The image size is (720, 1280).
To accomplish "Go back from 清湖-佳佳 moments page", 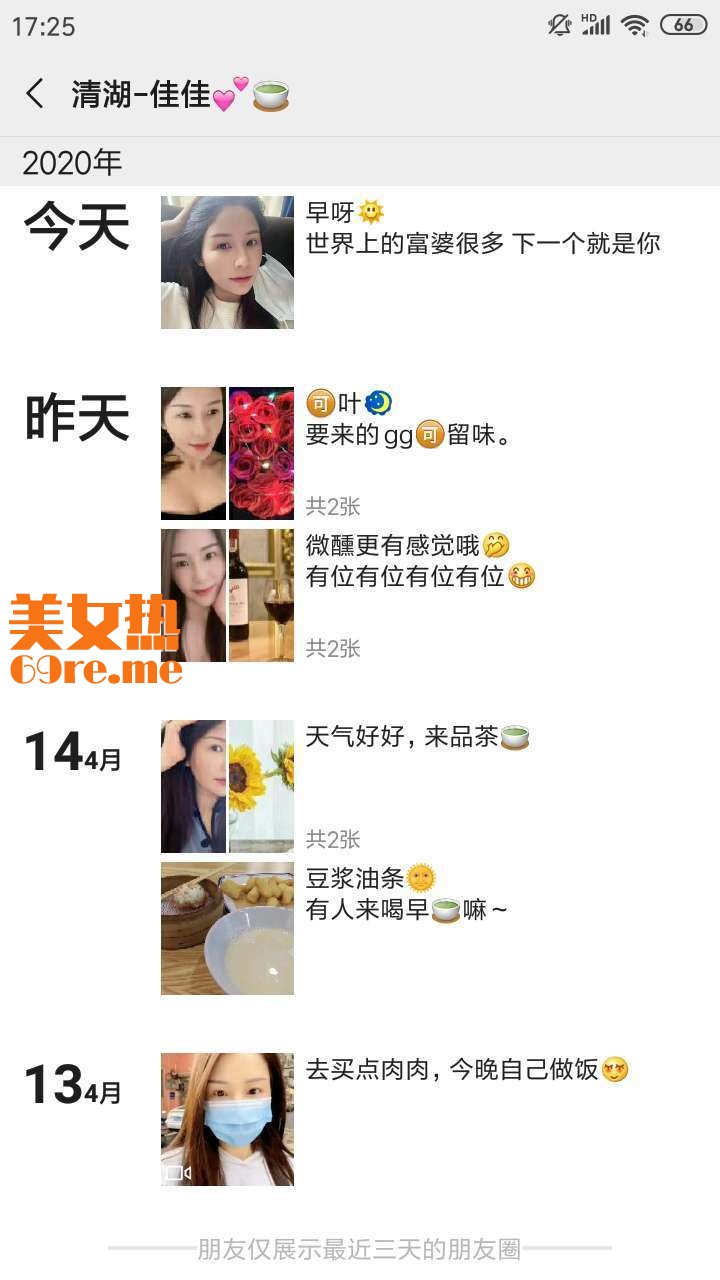I will tap(35, 94).
